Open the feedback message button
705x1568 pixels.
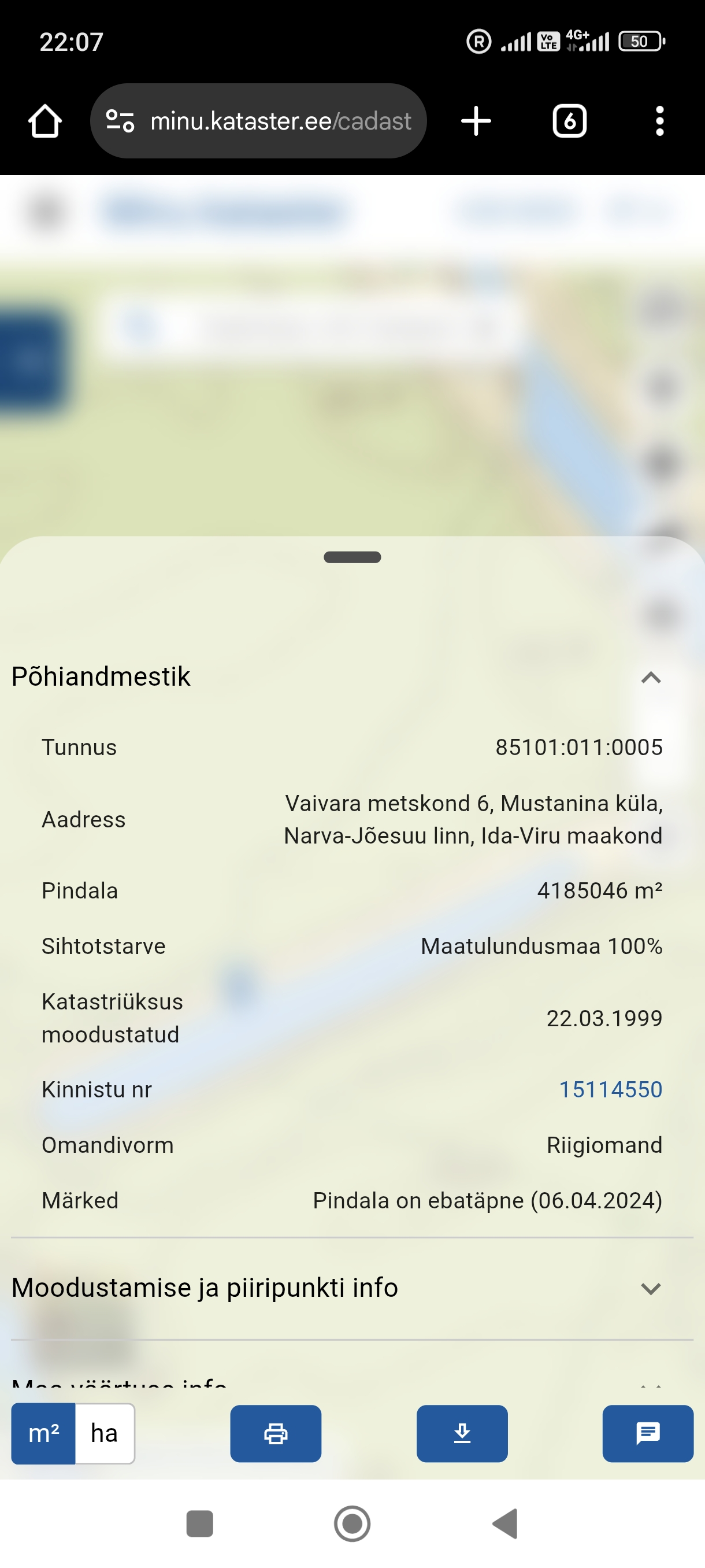[647, 1433]
